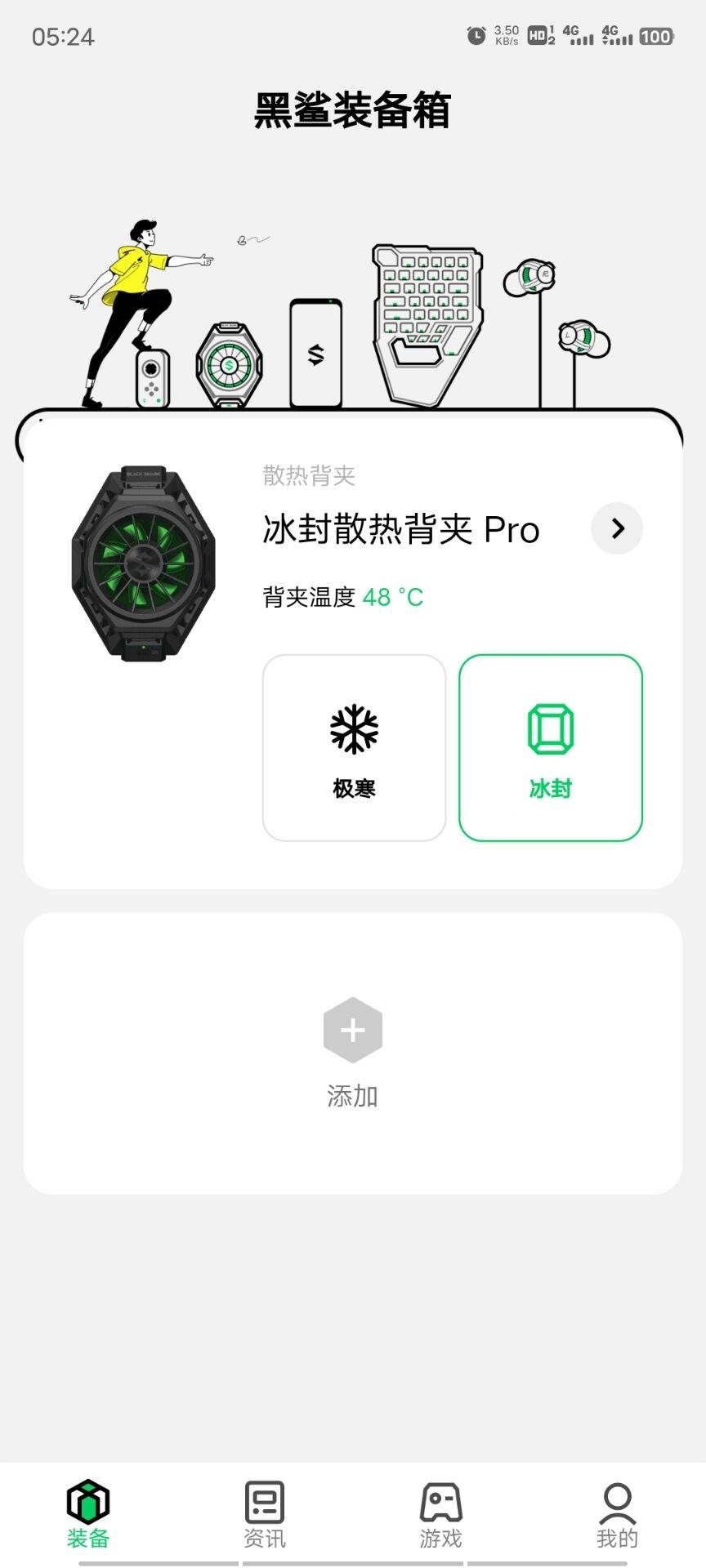Select the 冰封 cooling mode

click(551, 747)
